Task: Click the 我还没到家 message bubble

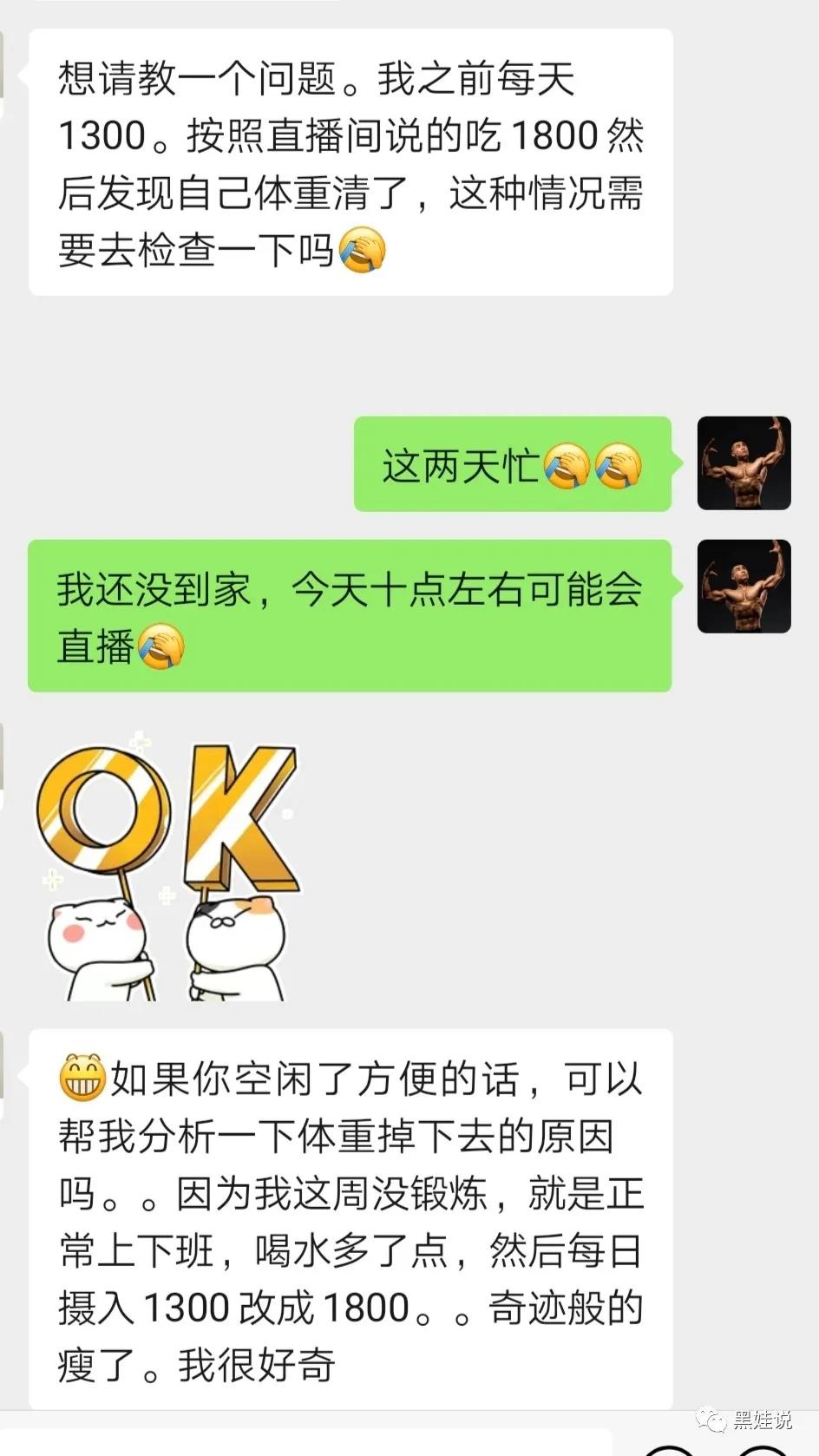Action: click(x=347, y=607)
